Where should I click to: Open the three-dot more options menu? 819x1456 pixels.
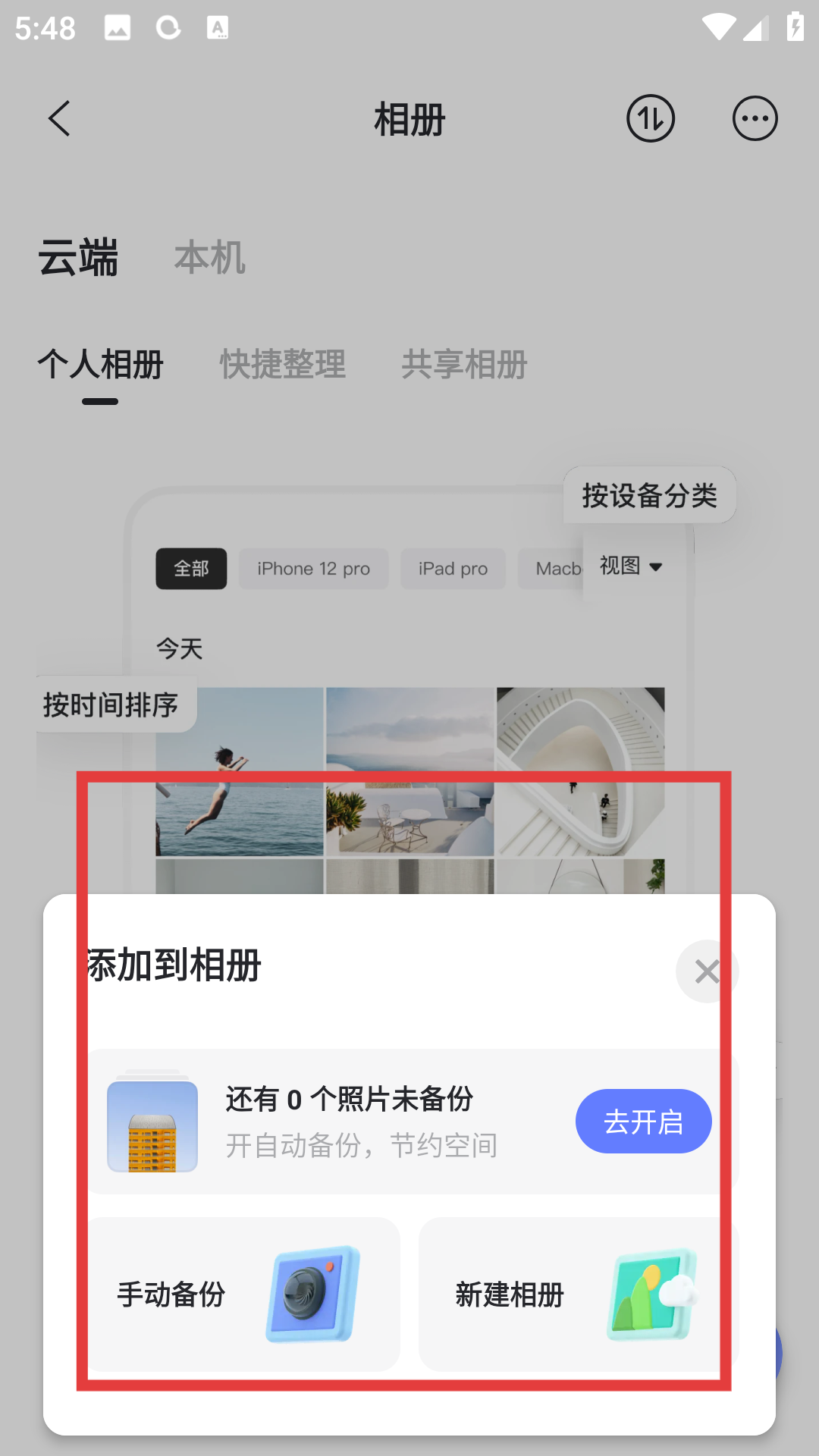point(755,119)
